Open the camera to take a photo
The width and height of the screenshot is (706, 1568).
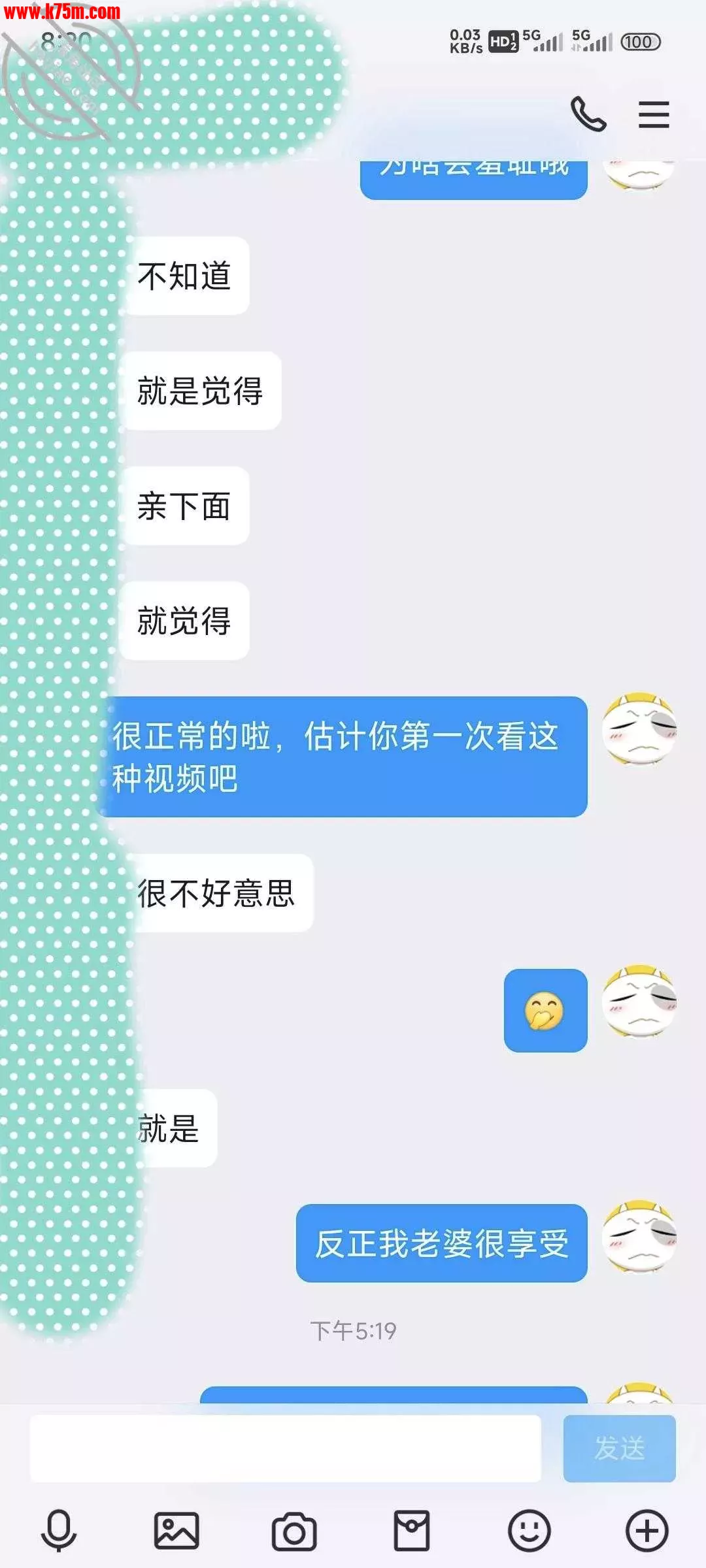pos(294,1531)
